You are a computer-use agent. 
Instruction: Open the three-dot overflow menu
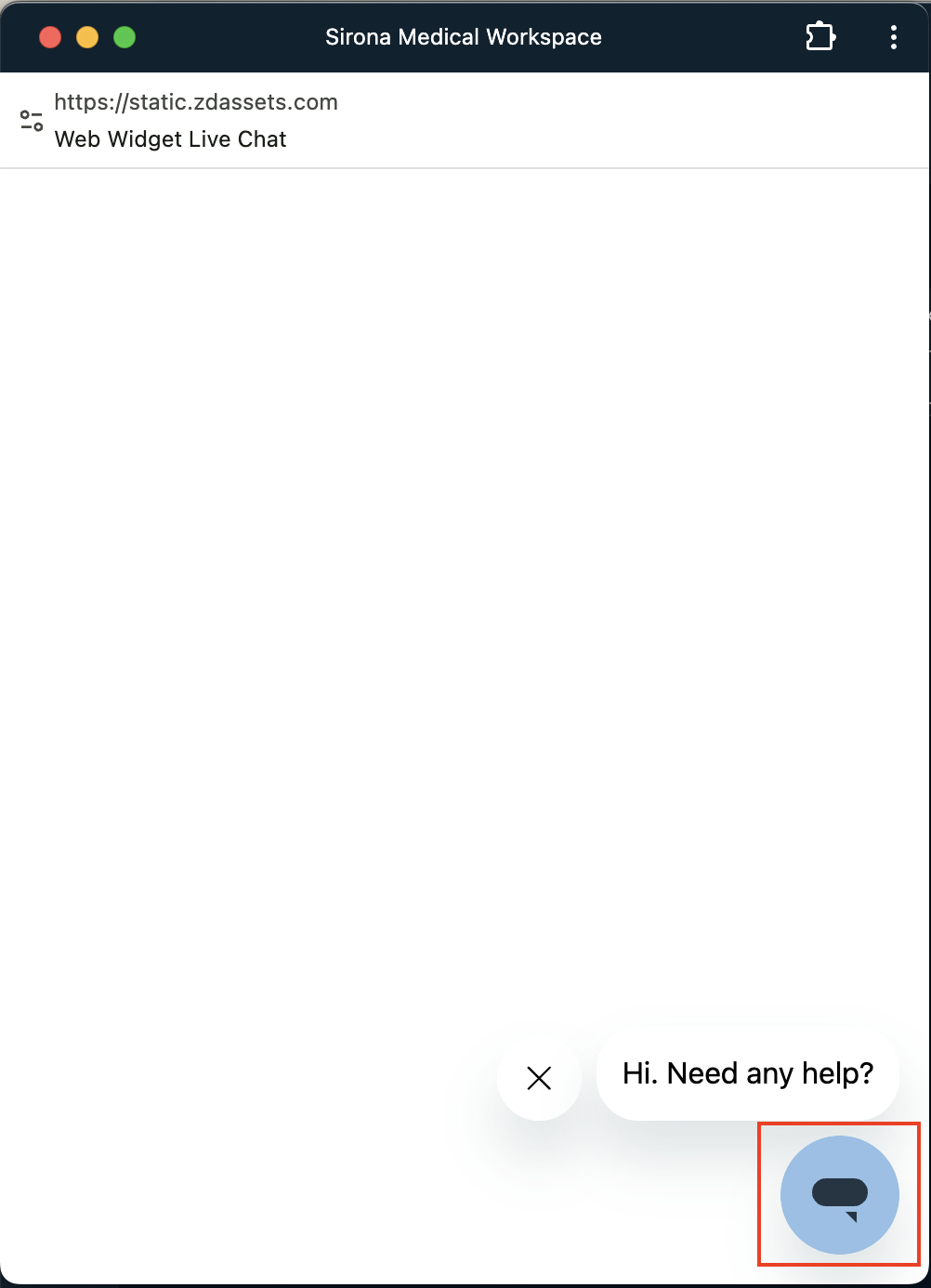coord(893,37)
